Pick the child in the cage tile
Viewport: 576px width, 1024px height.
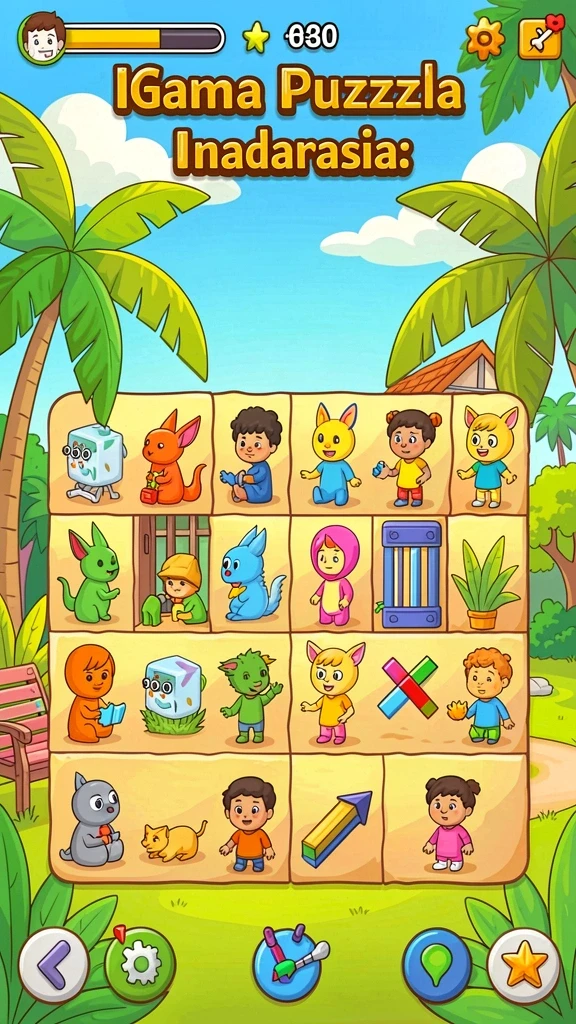coord(173,573)
